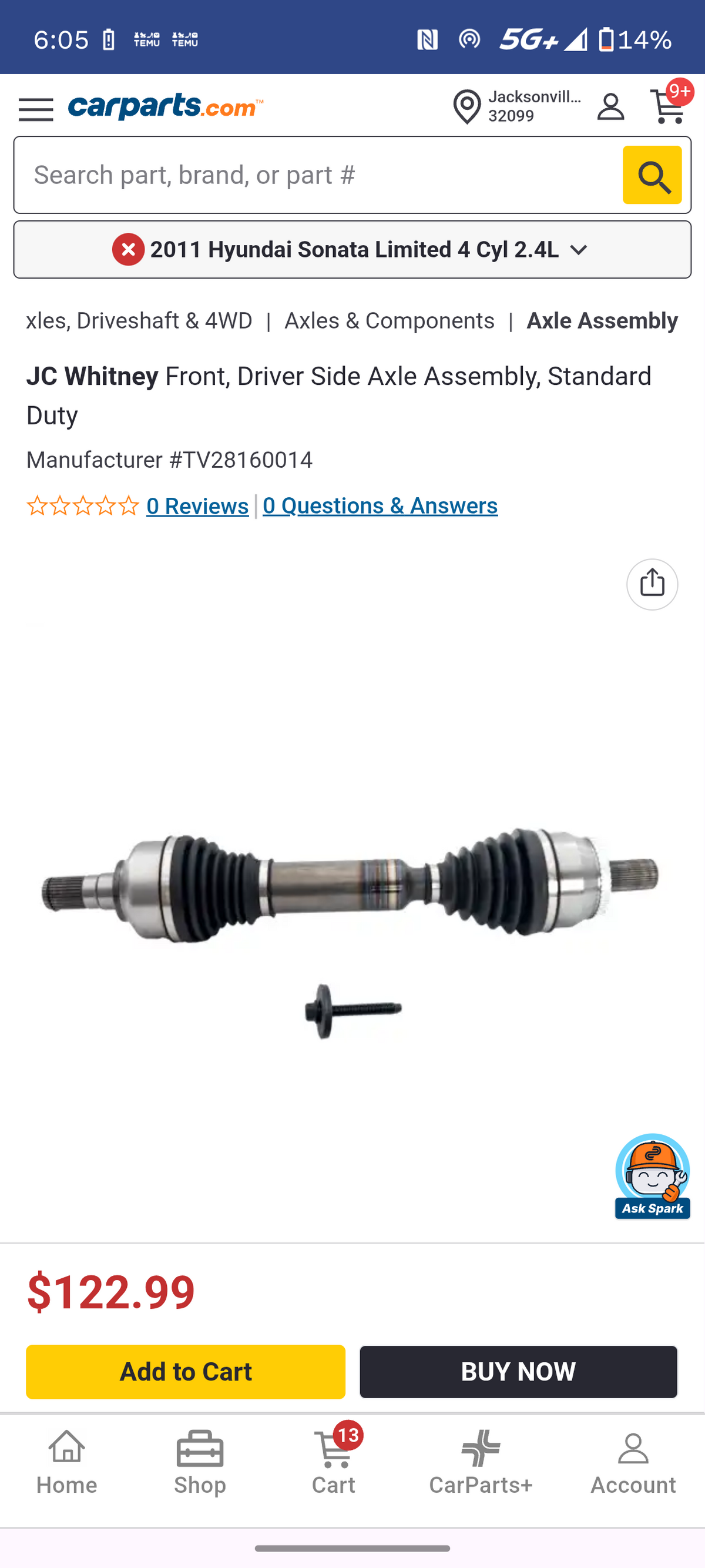Image resolution: width=705 pixels, height=1568 pixels.
Task: Switch to the Shop tab
Action: 200,1463
